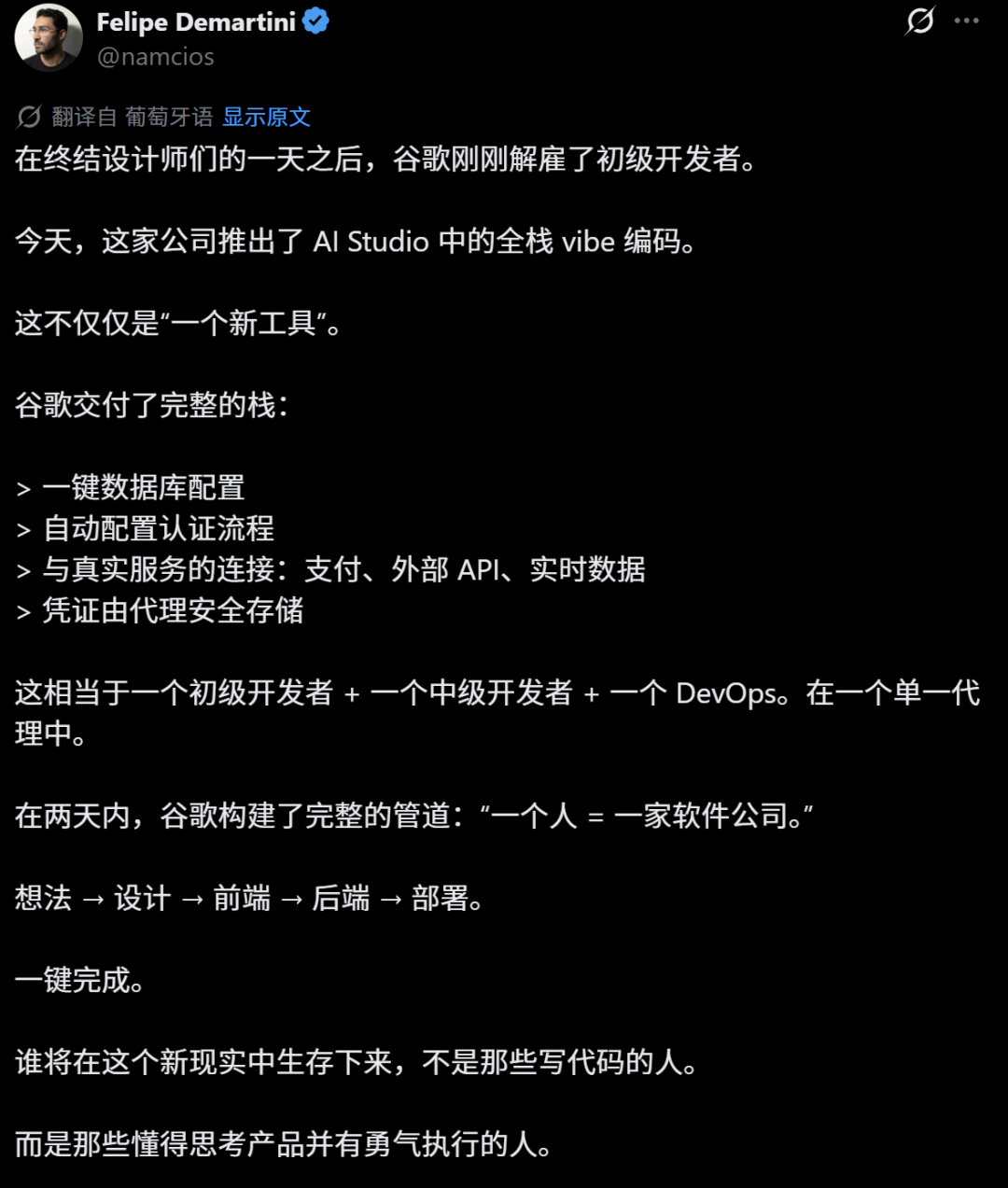
Task: Show original text via 显示原文 link
Action: [x=266, y=118]
